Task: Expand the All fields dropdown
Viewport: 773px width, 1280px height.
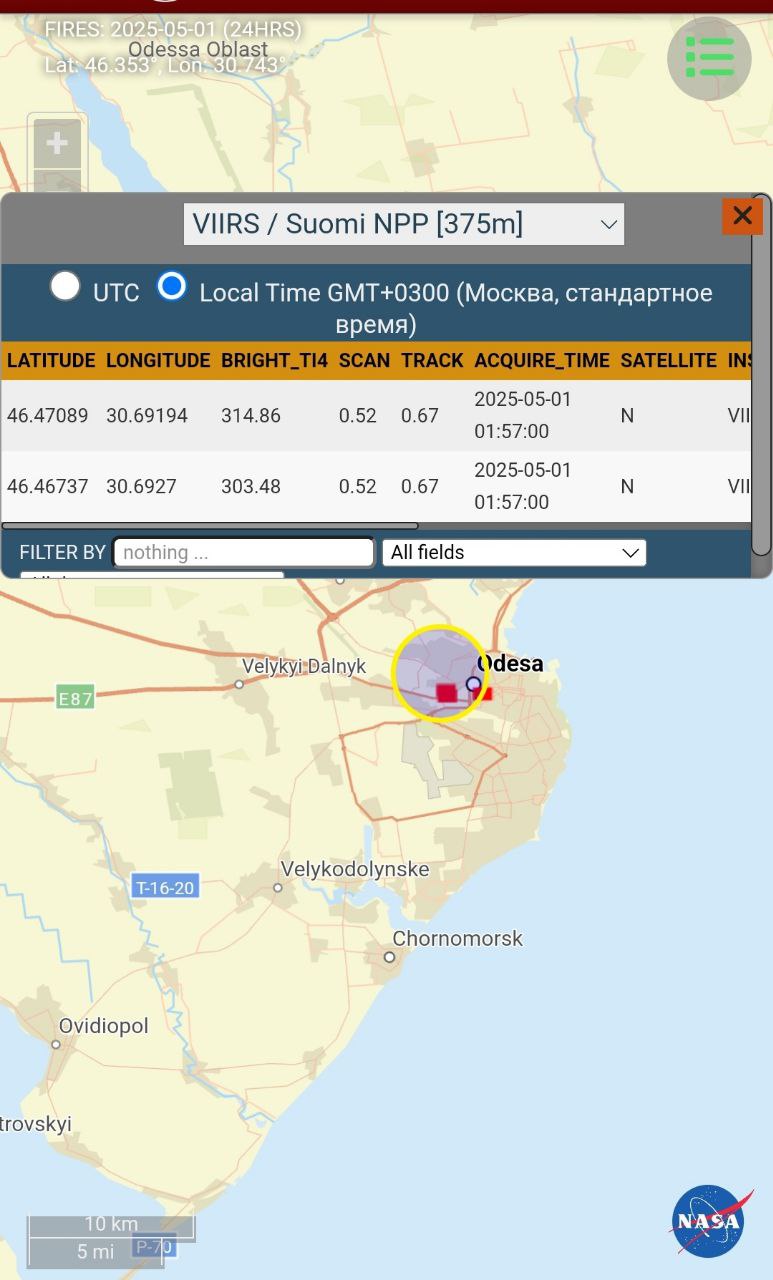Action: pyautogui.click(x=514, y=552)
